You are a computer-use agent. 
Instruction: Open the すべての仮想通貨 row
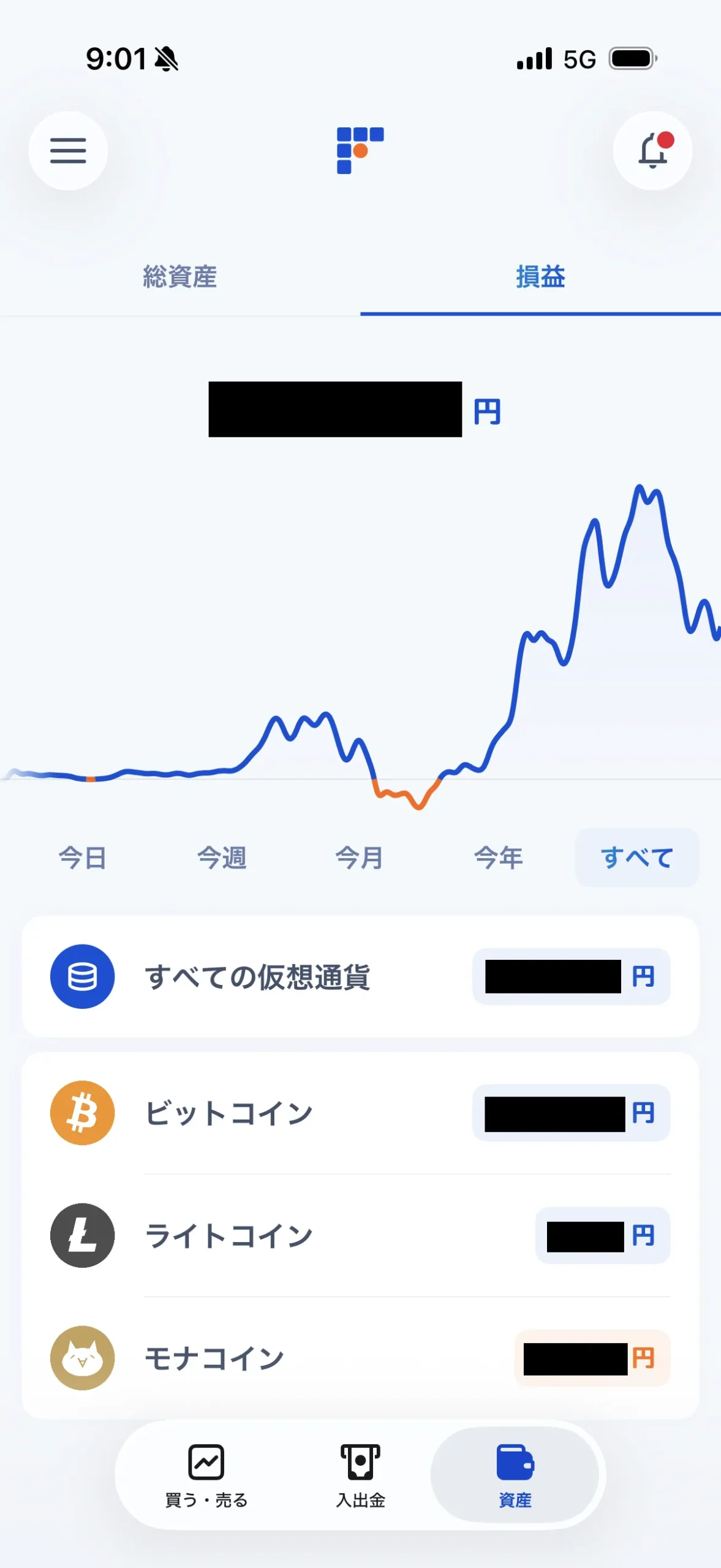(360, 976)
